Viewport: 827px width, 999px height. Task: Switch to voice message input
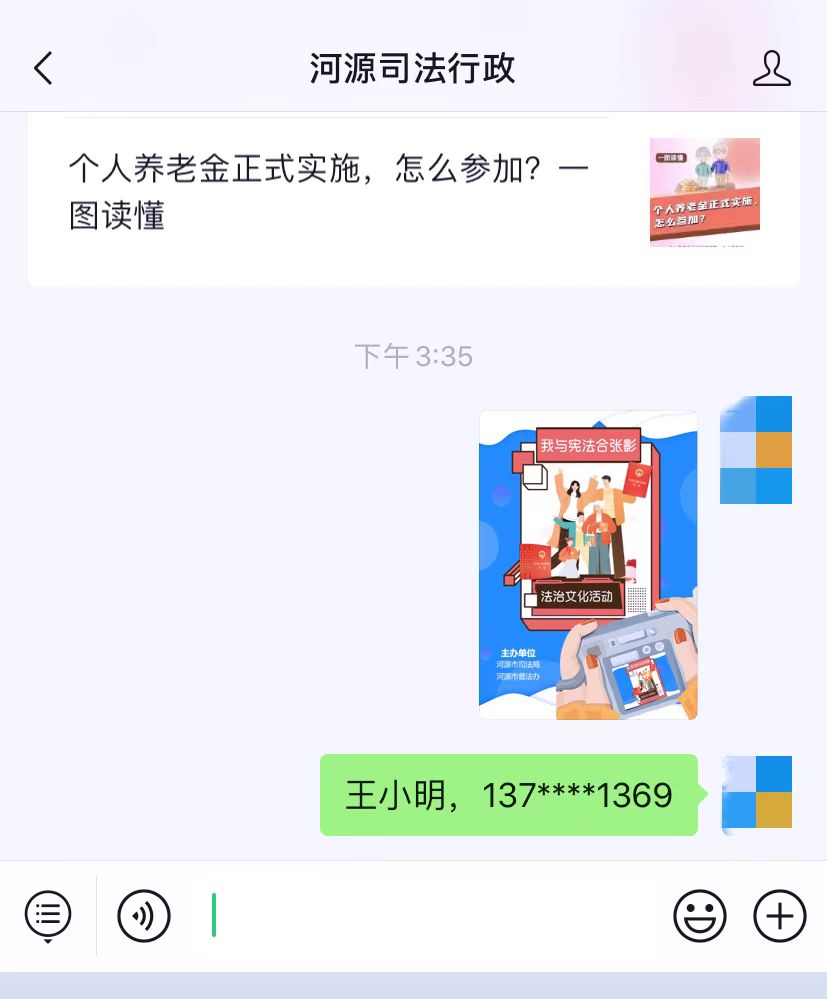click(x=144, y=915)
